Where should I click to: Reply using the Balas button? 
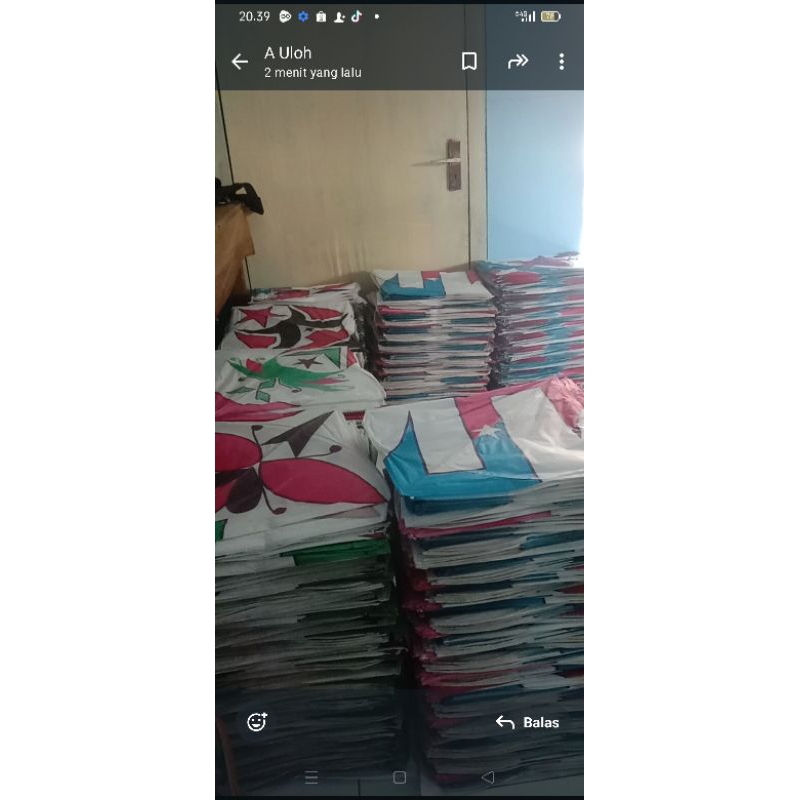[528, 722]
